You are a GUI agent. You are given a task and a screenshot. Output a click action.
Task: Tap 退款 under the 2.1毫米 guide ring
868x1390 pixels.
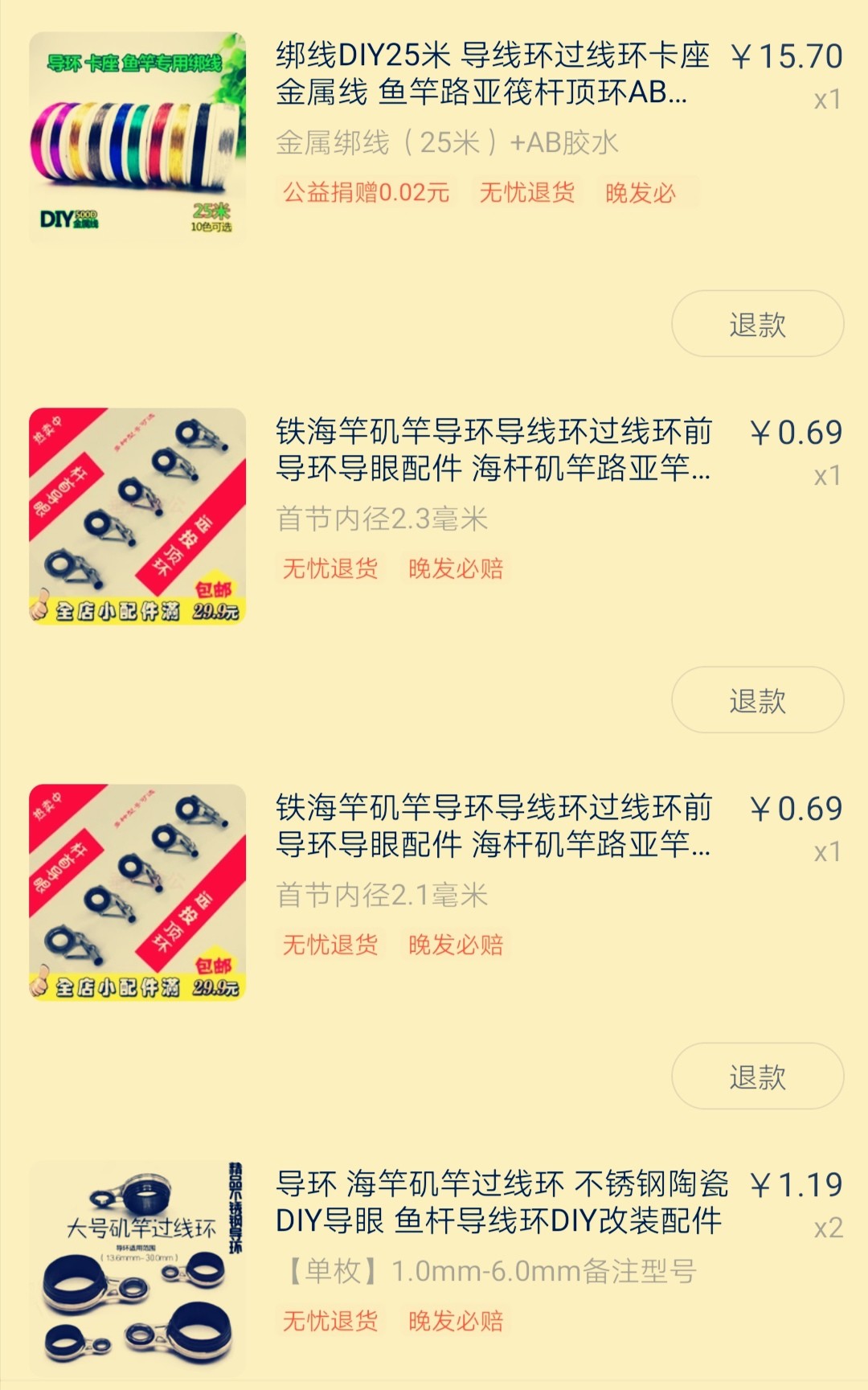(x=756, y=1077)
